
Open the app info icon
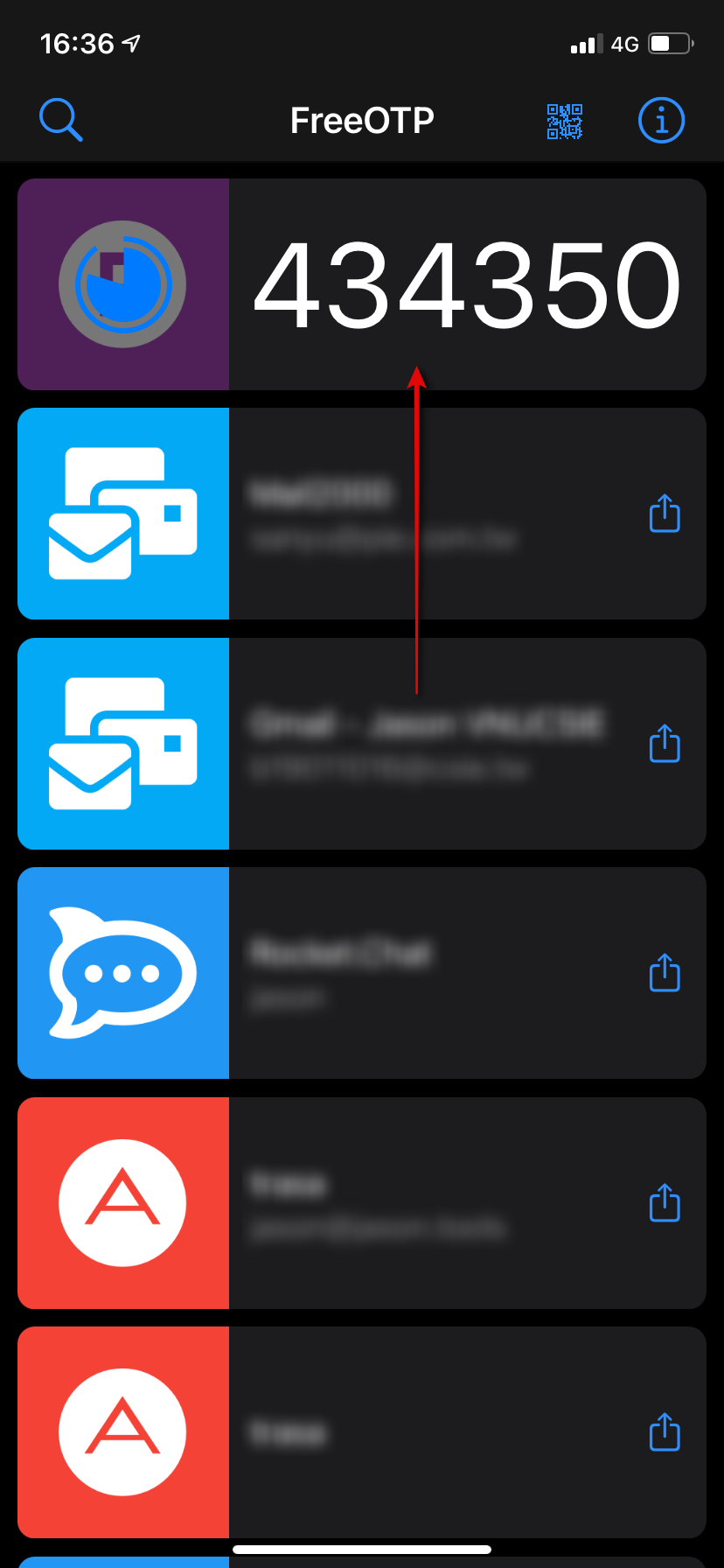coord(661,120)
